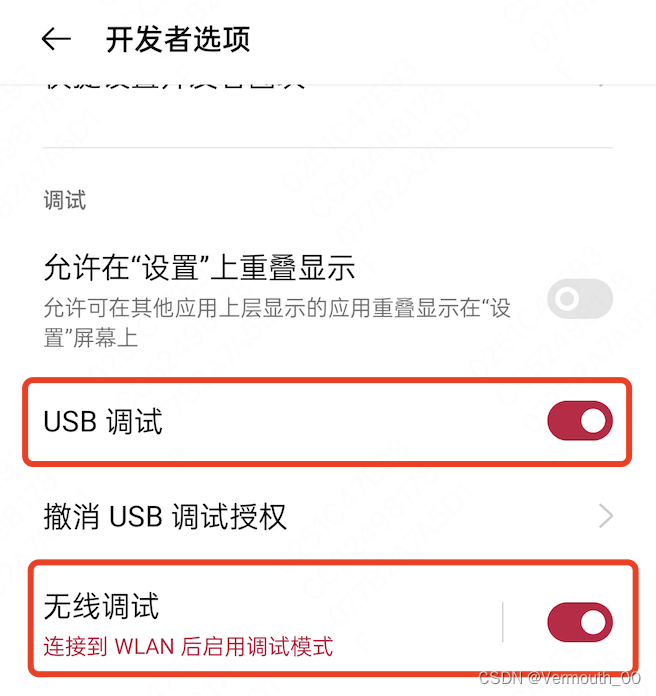Go back from 开发者选项

56,40
